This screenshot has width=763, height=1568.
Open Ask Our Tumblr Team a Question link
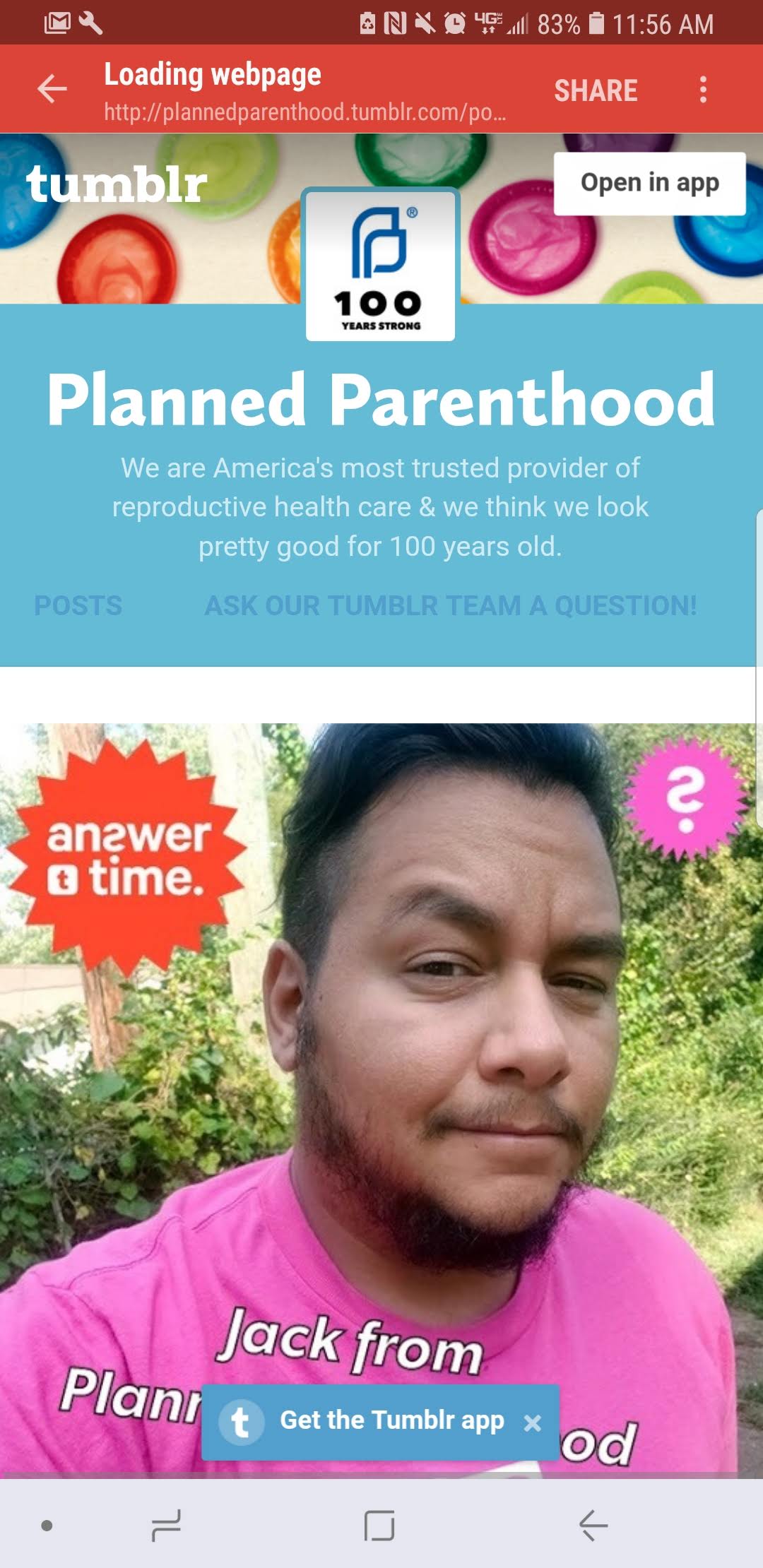pyautogui.click(x=451, y=606)
